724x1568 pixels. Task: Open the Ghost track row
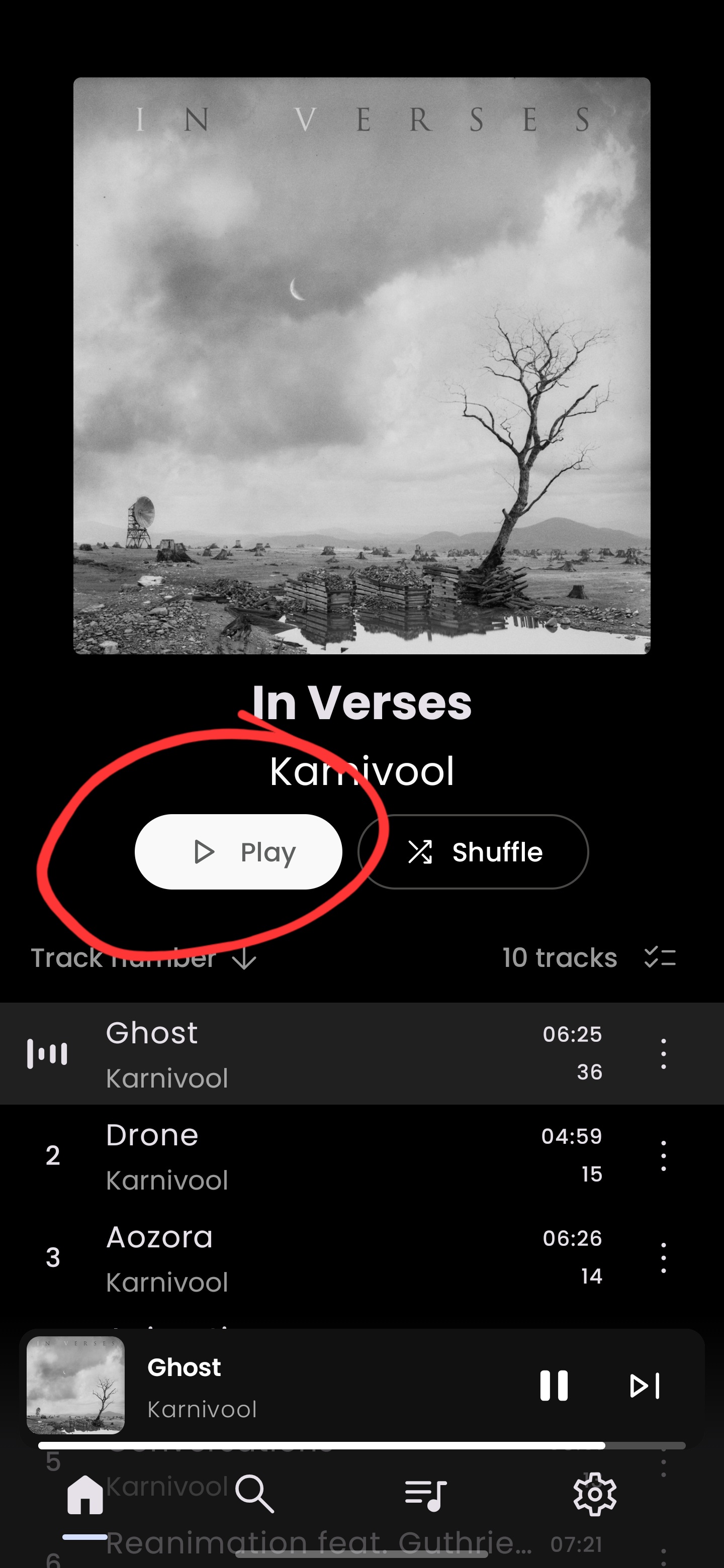pos(305,1054)
